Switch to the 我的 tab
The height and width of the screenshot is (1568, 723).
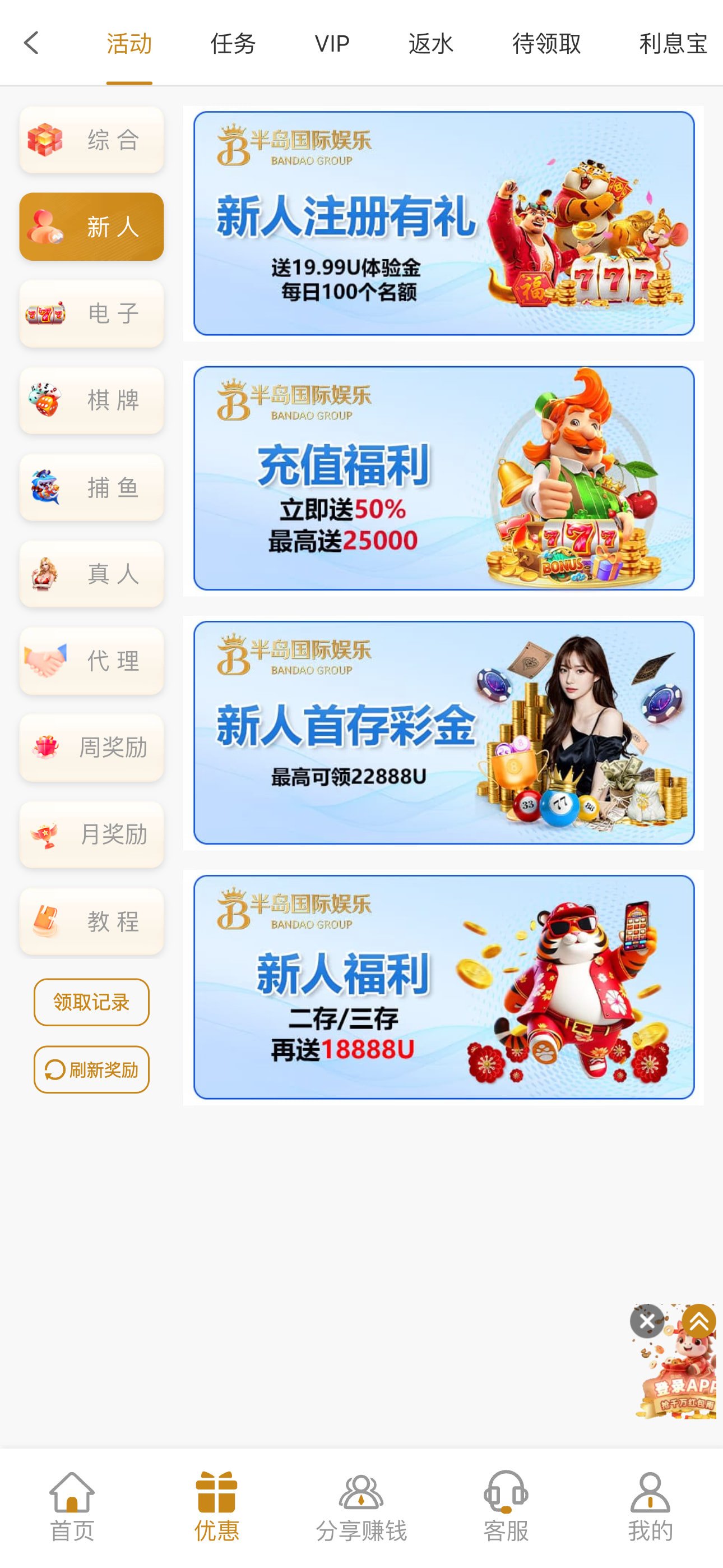650,1507
